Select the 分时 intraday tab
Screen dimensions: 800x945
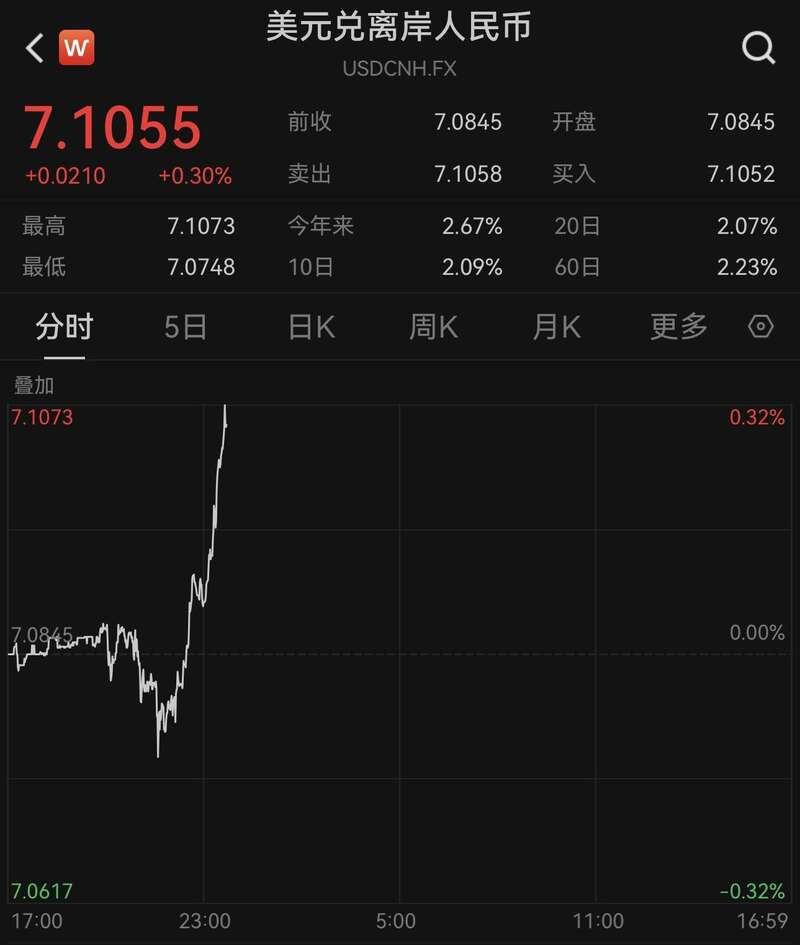point(64,327)
